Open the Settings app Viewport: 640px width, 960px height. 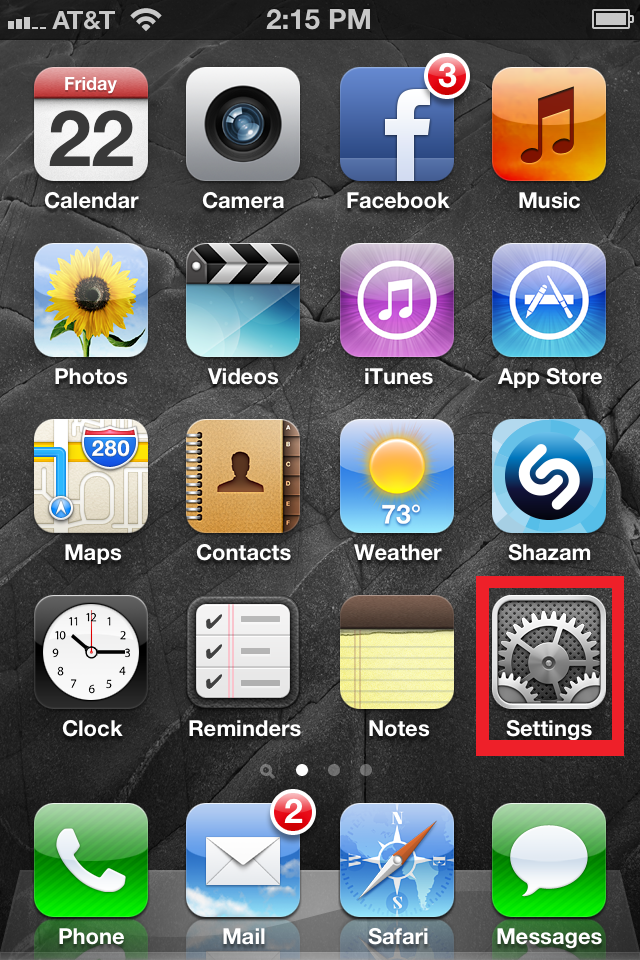click(549, 652)
